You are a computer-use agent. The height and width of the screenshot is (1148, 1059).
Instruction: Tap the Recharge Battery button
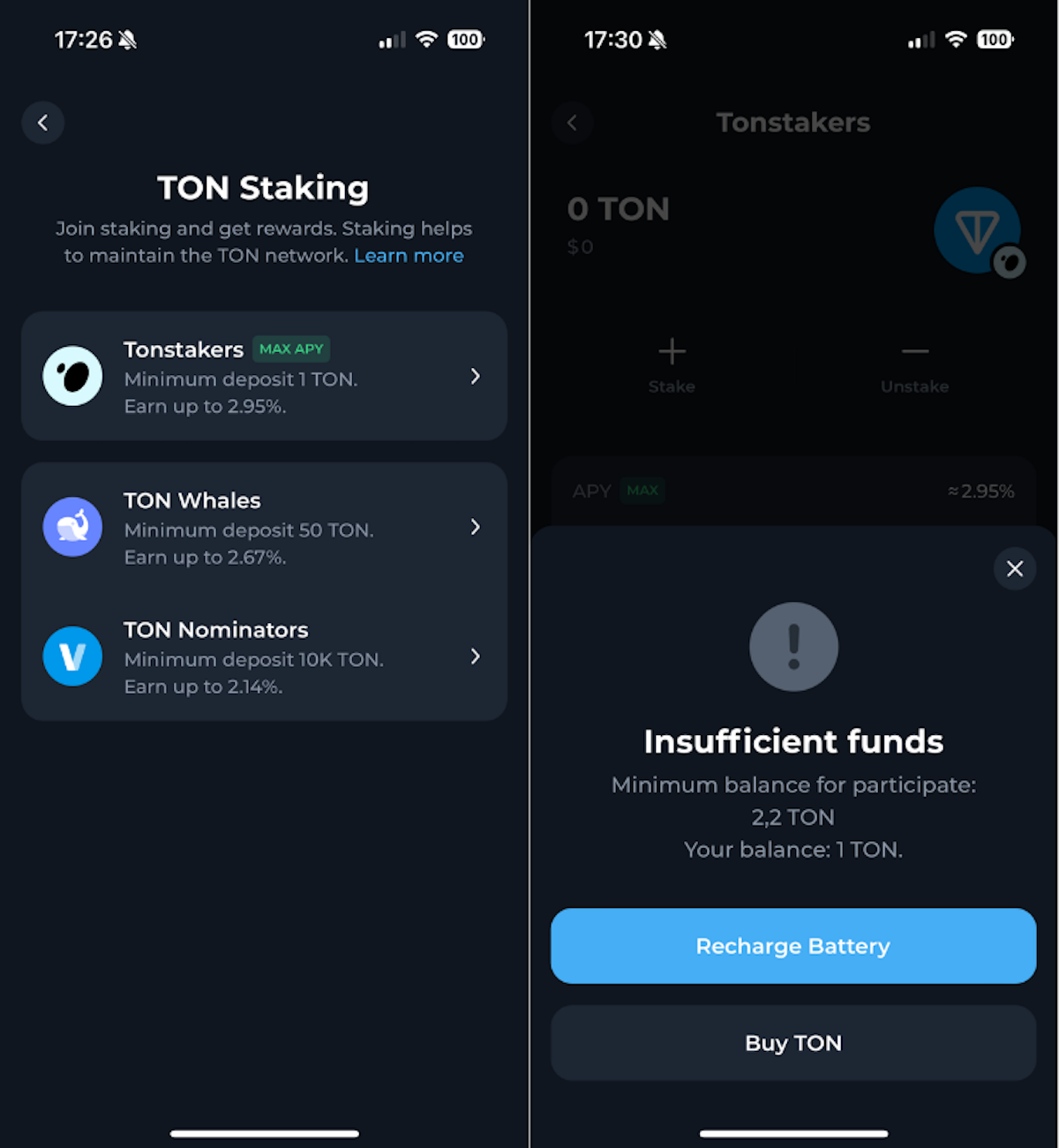point(792,946)
